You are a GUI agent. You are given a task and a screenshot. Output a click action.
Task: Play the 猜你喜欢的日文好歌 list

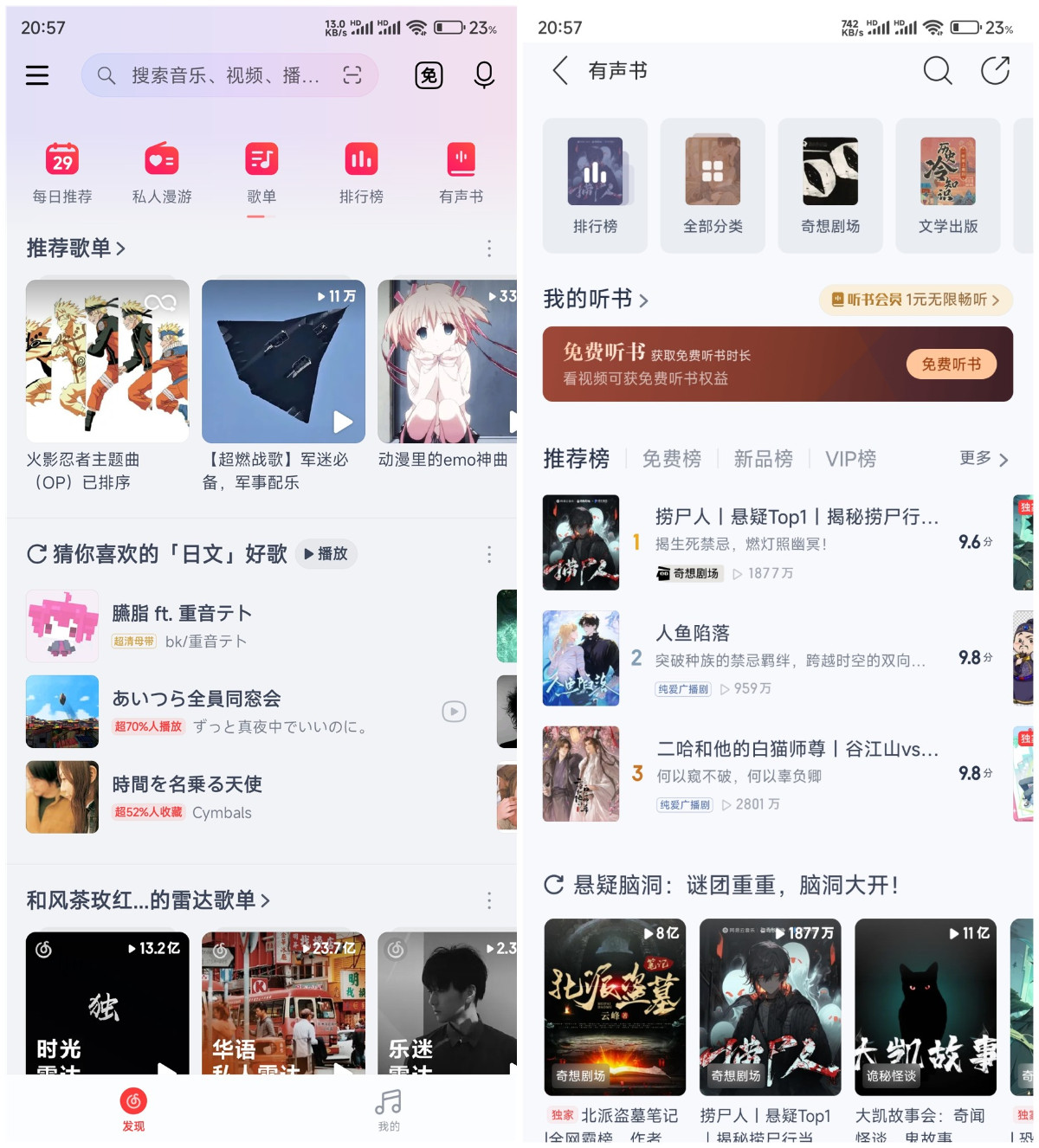click(326, 554)
